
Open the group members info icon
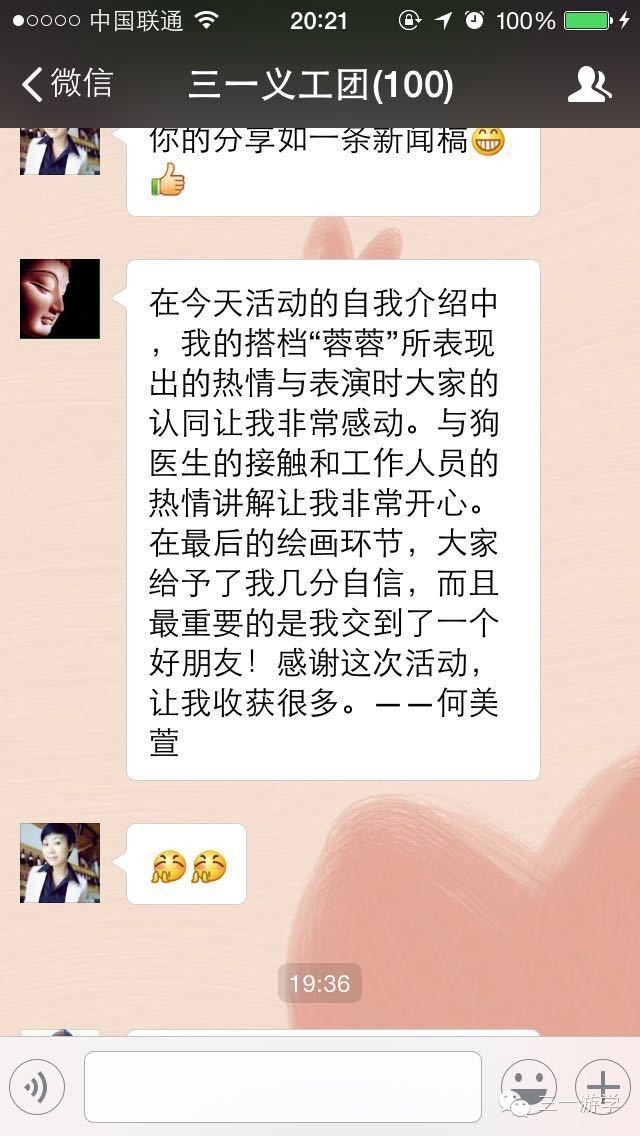pyautogui.click(x=589, y=84)
